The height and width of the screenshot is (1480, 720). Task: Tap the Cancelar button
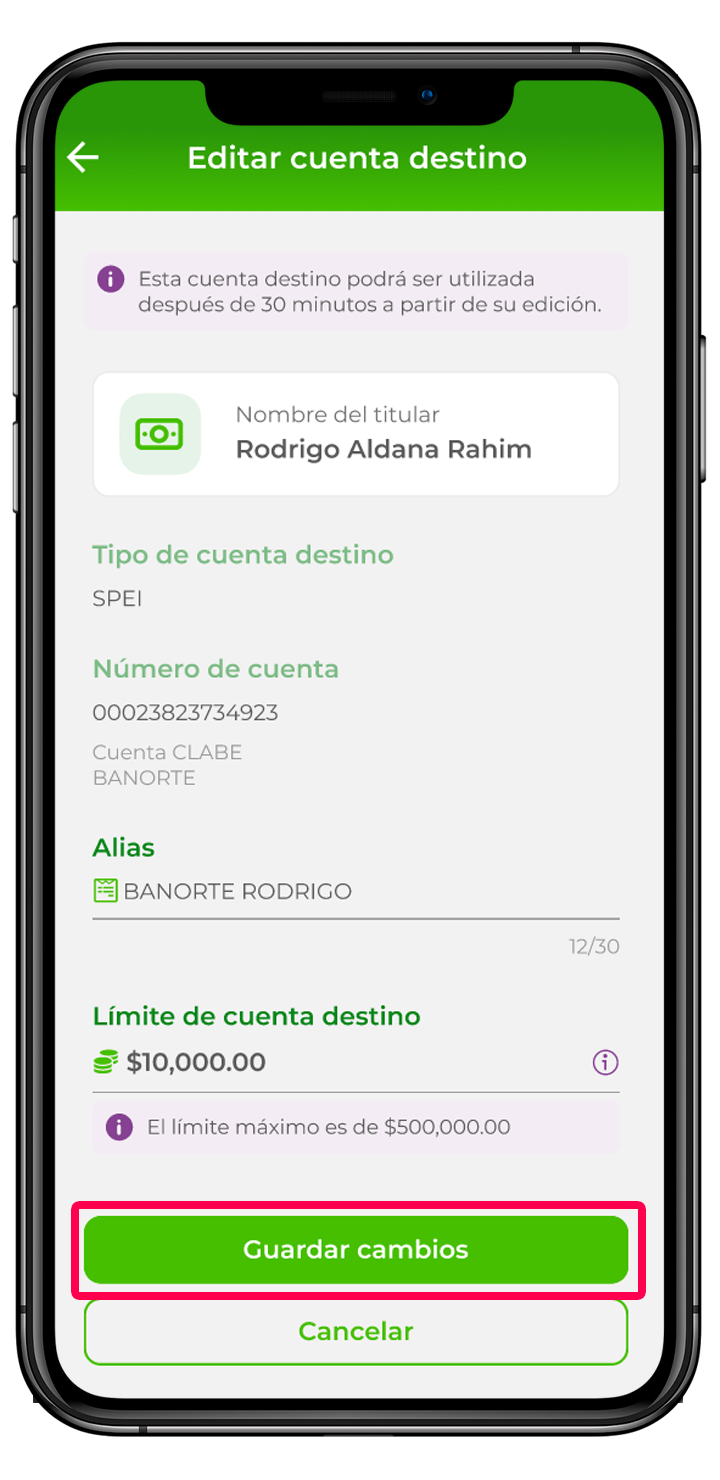point(356,1332)
